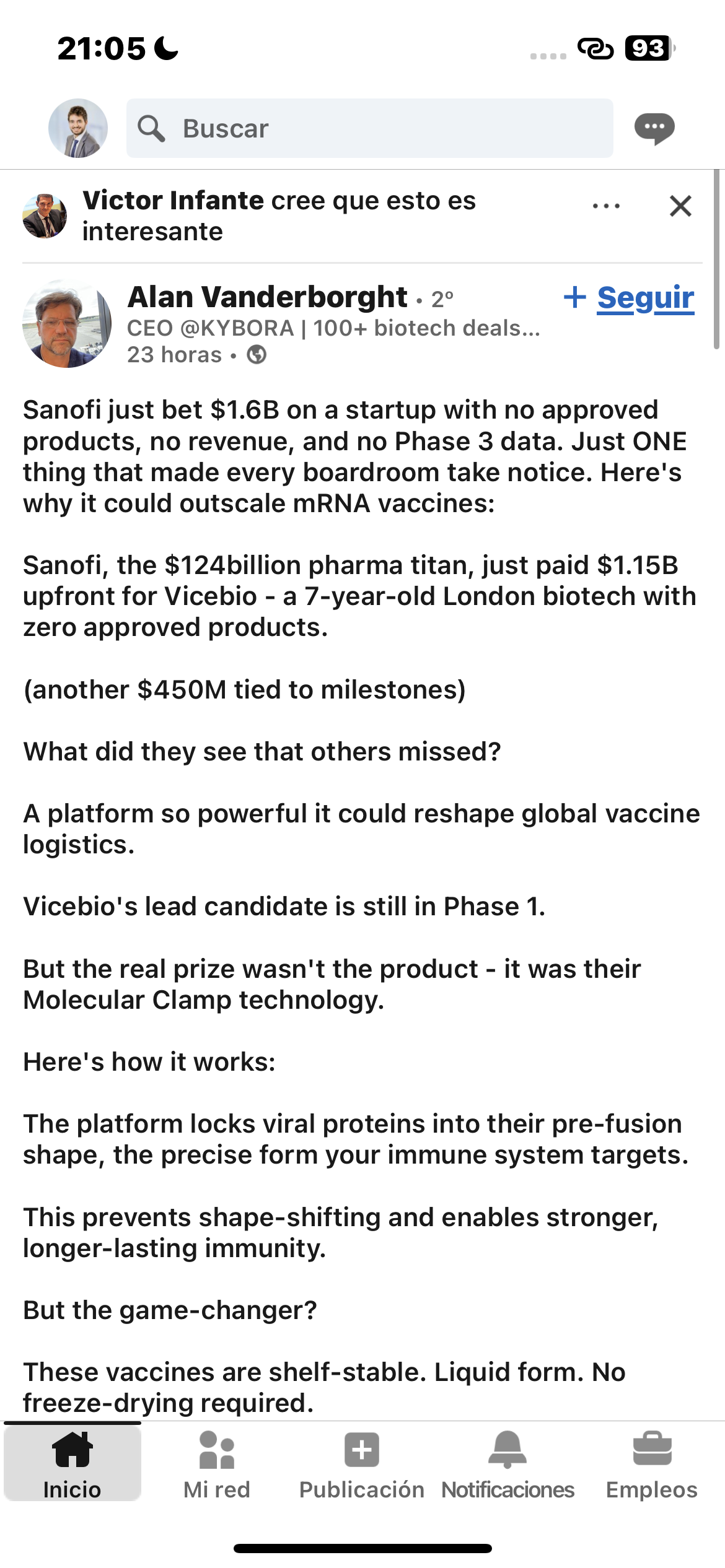Screen dimensions: 725x1568
Task: Open the messaging chat bubble icon
Action: (654, 129)
